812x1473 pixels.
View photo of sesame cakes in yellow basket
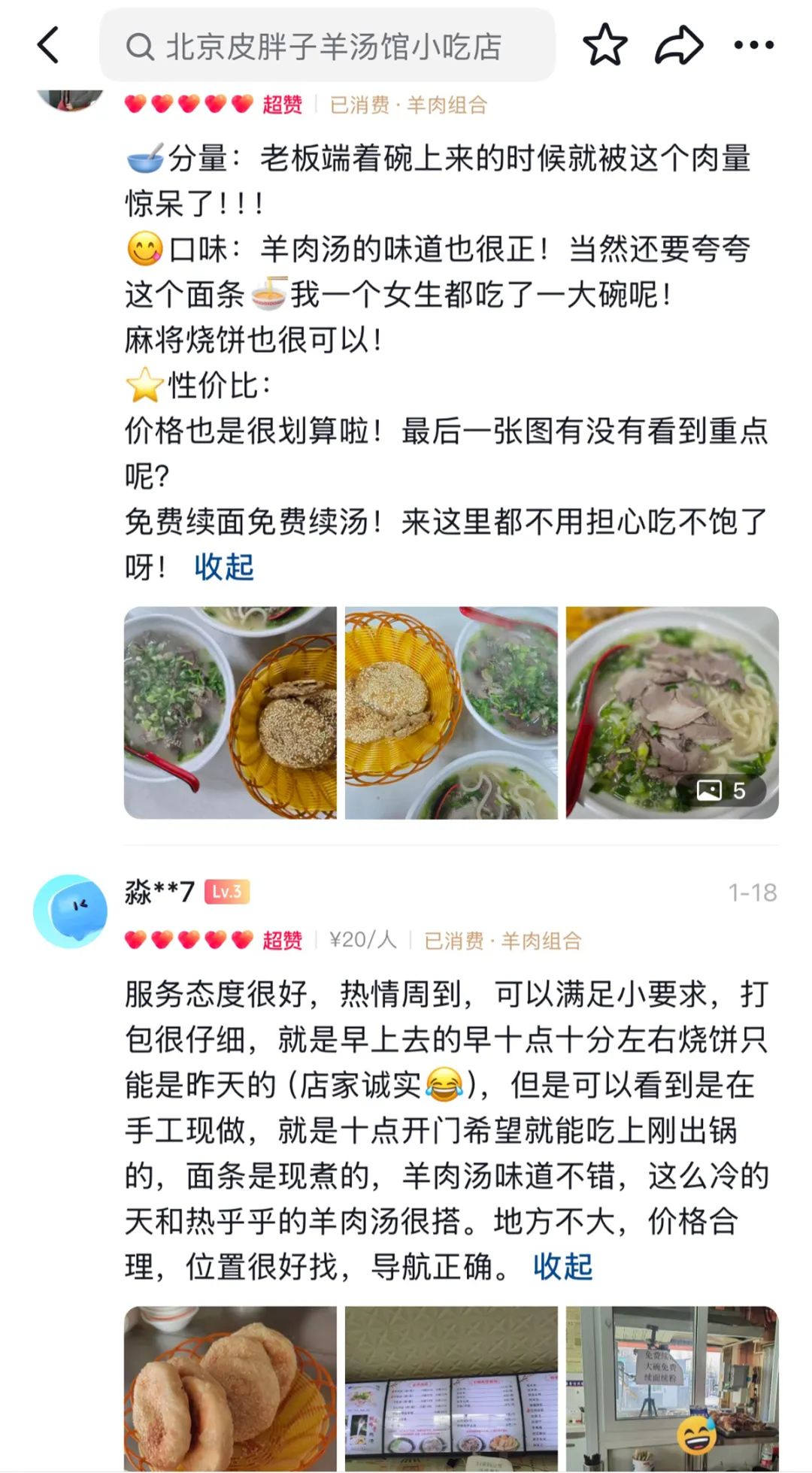pos(451,712)
